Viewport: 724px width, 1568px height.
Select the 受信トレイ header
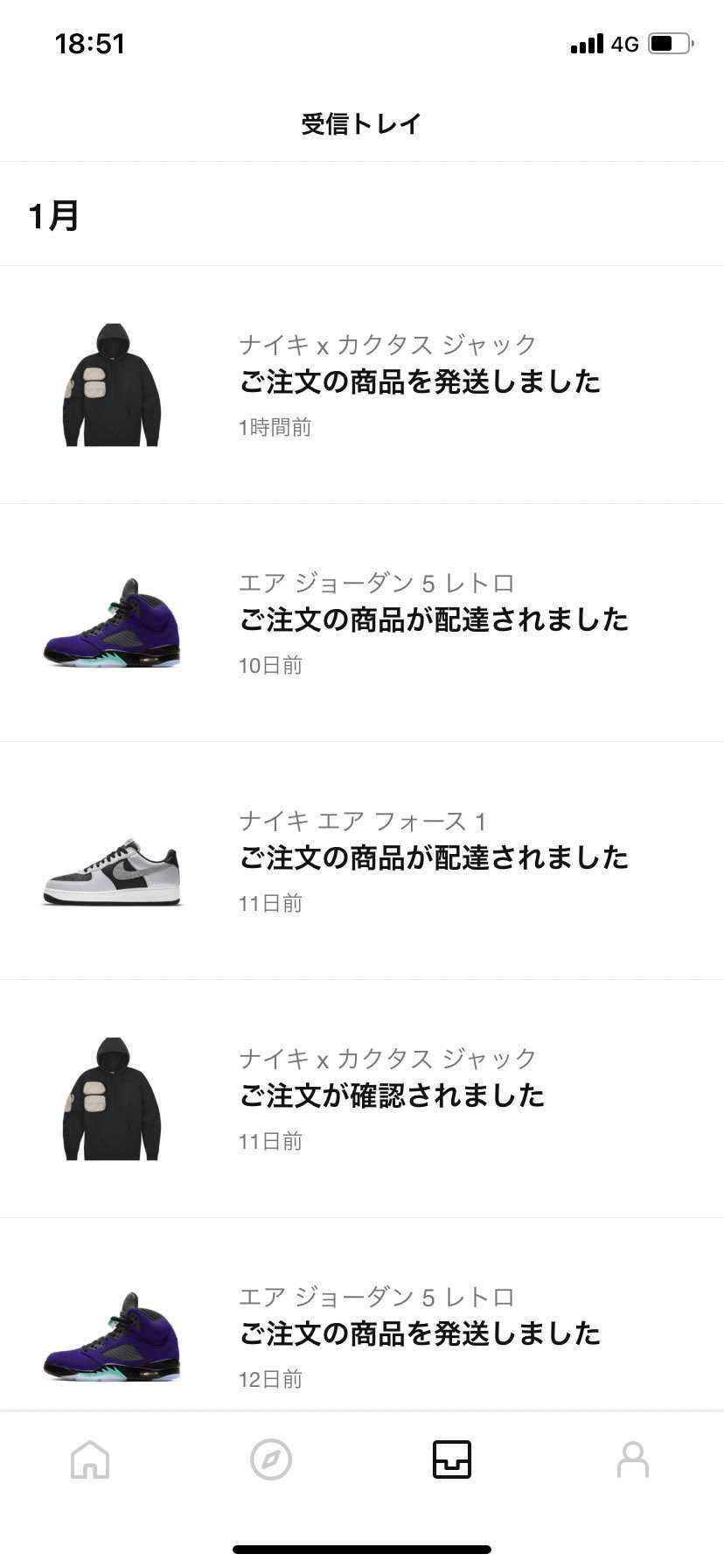[x=362, y=122]
